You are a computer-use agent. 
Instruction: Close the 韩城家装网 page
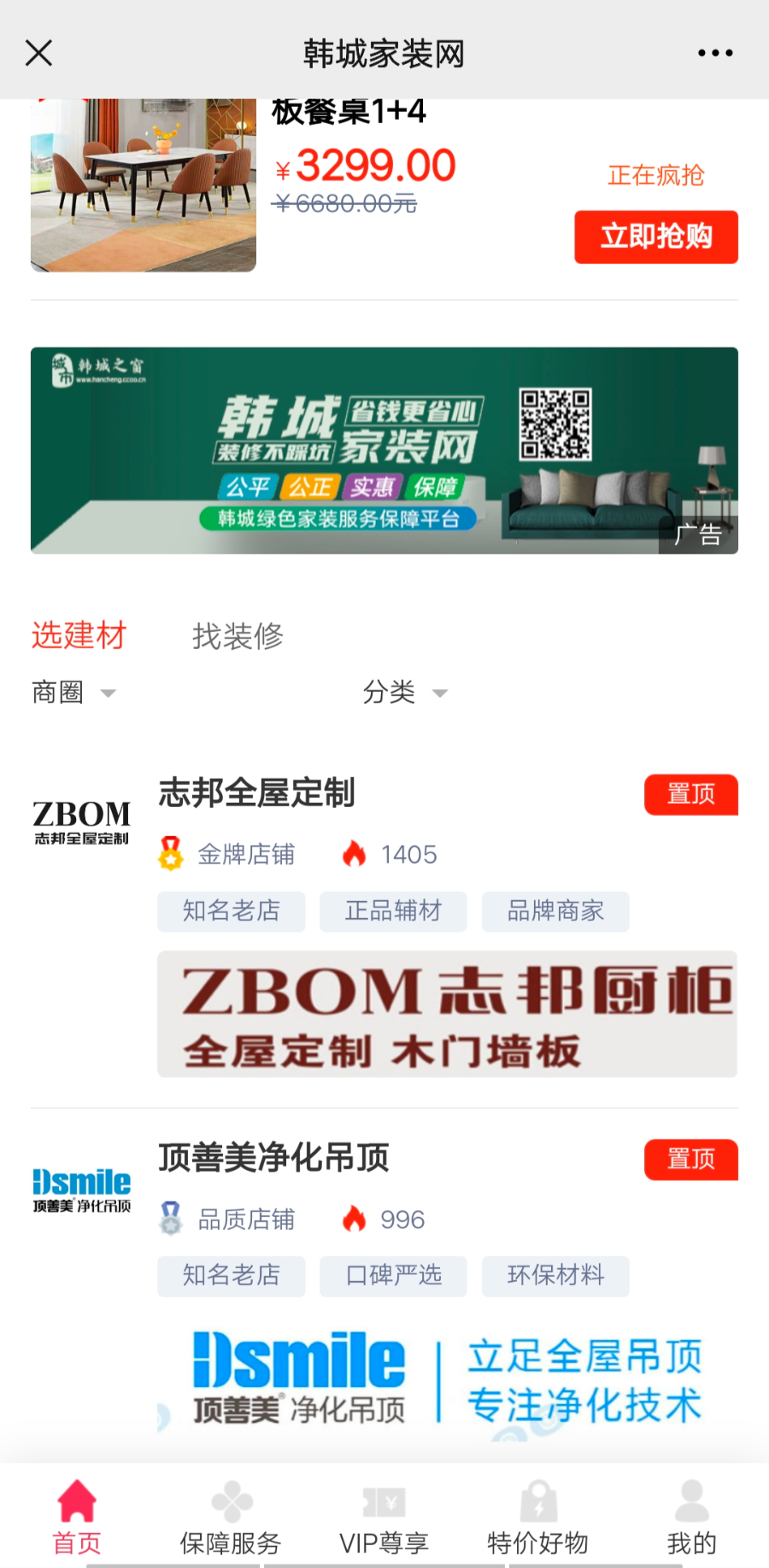pos(39,53)
